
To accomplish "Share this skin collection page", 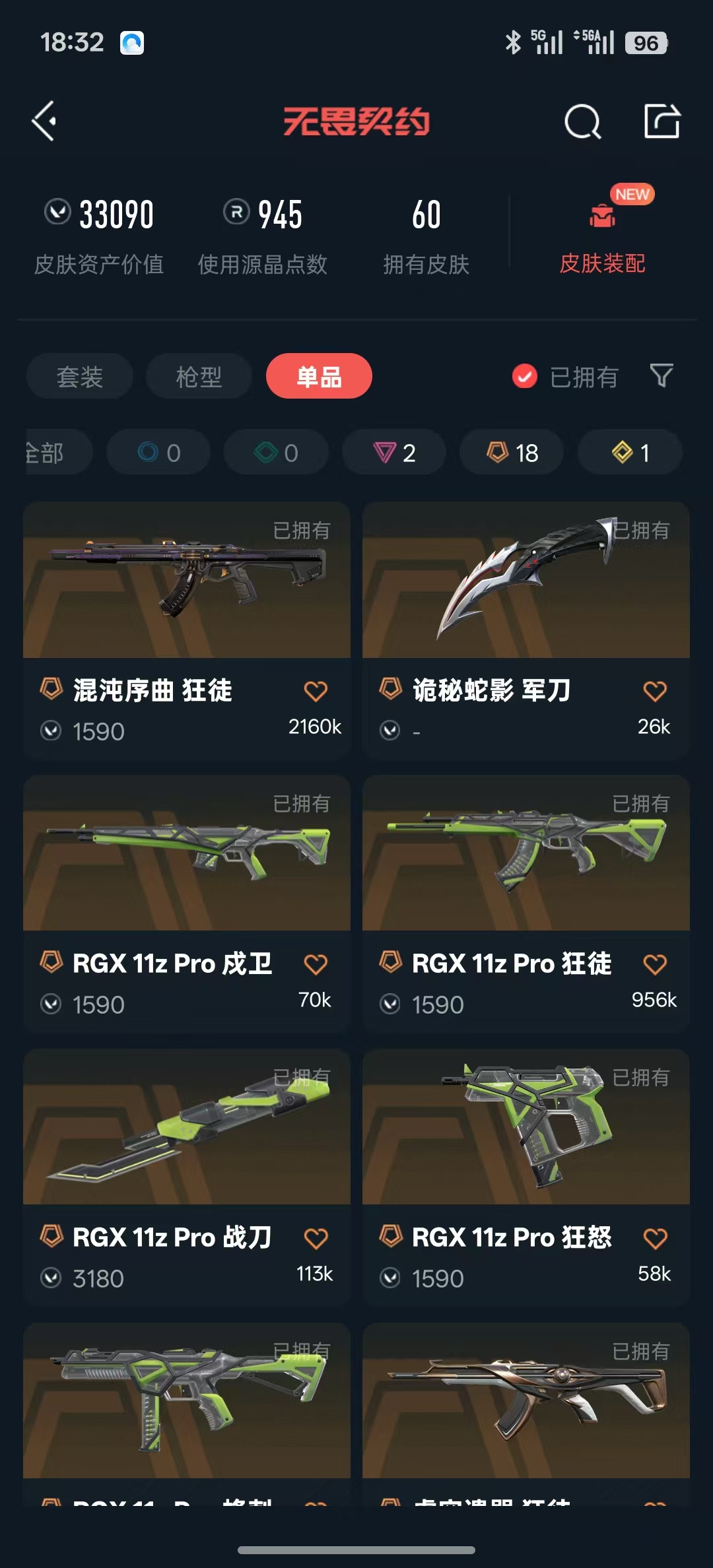I will coord(662,121).
